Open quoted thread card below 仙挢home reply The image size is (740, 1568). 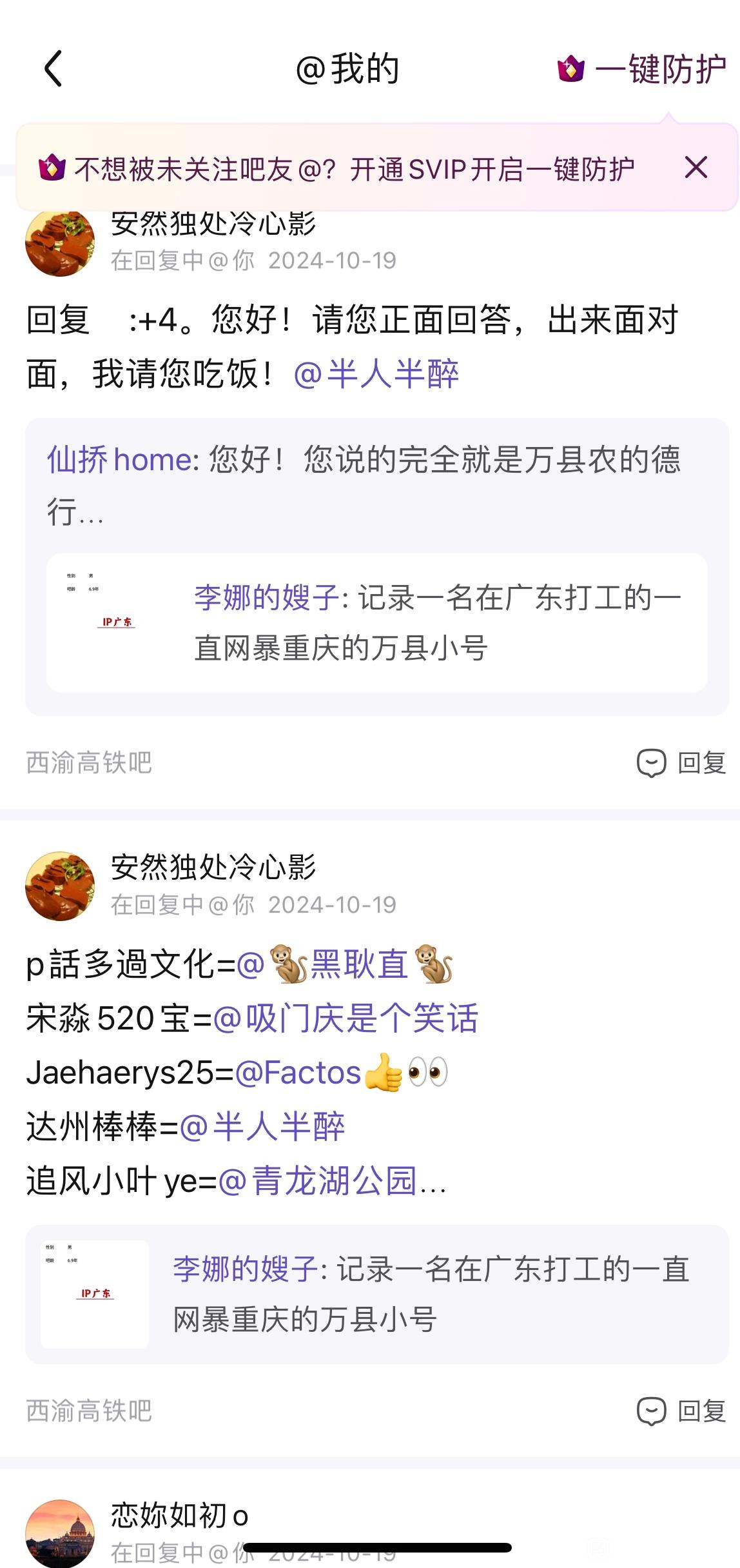pyautogui.click(x=376, y=622)
